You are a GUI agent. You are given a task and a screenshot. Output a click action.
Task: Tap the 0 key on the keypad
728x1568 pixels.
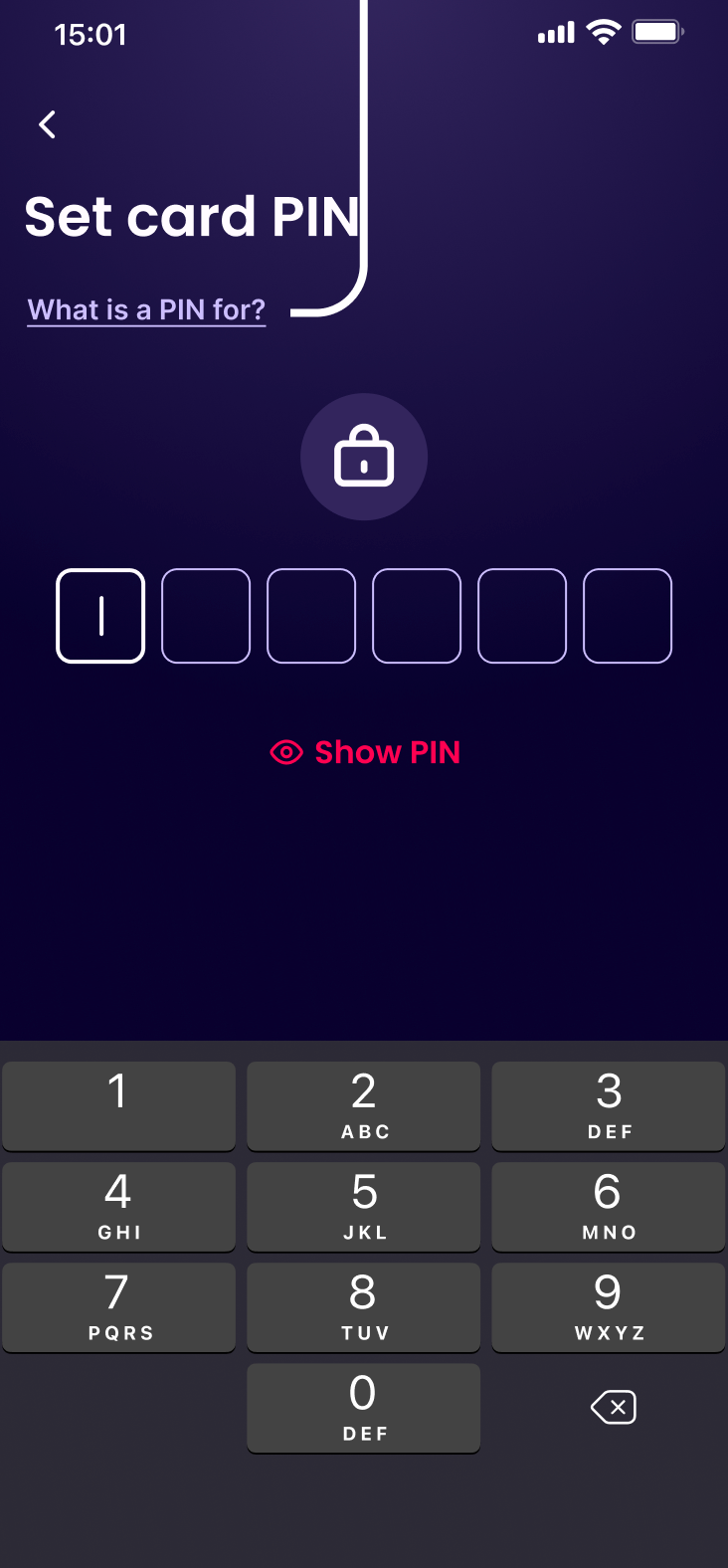coord(363,1407)
